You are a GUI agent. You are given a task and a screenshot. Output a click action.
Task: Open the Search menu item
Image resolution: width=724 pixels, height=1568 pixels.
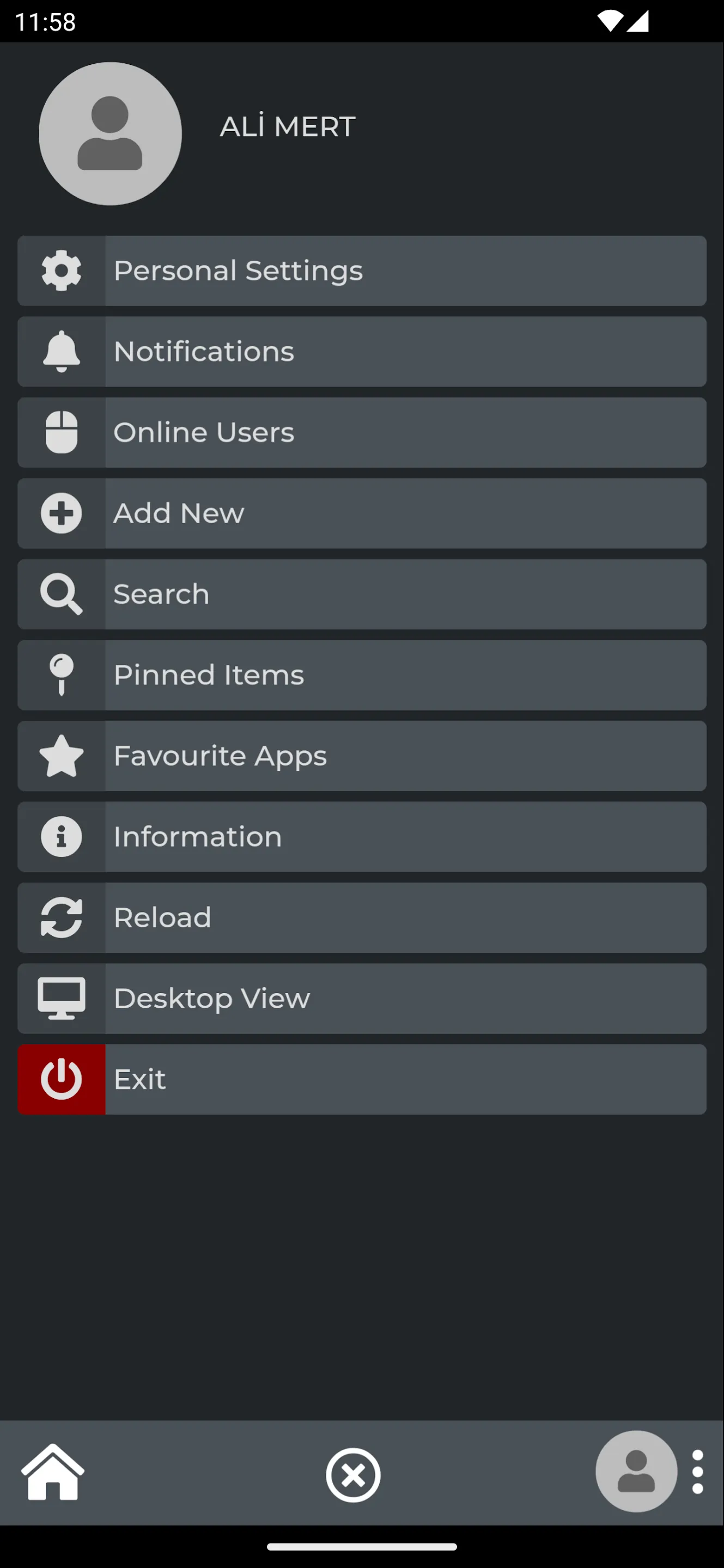[x=362, y=594]
